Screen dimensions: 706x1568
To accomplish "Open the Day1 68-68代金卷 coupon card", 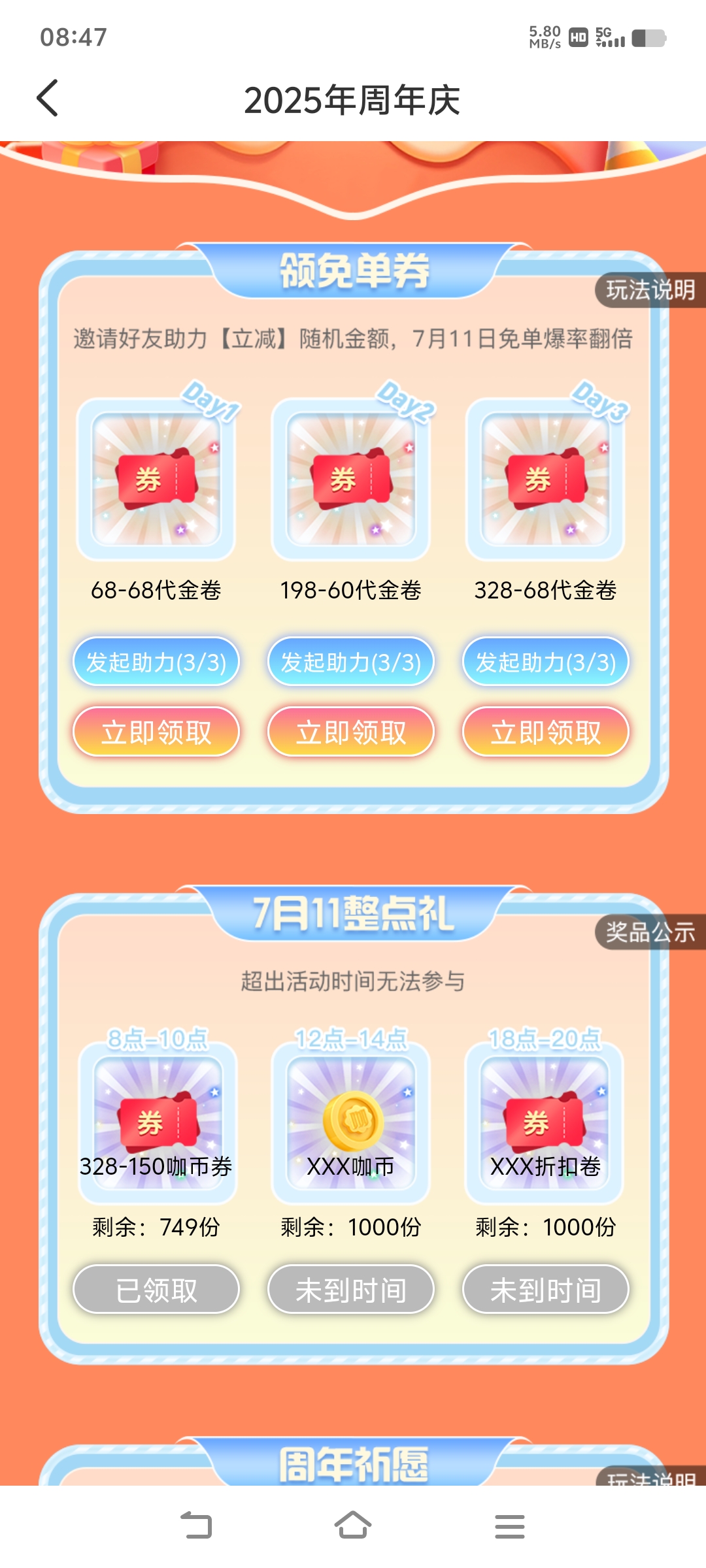I will [x=156, y=480].
